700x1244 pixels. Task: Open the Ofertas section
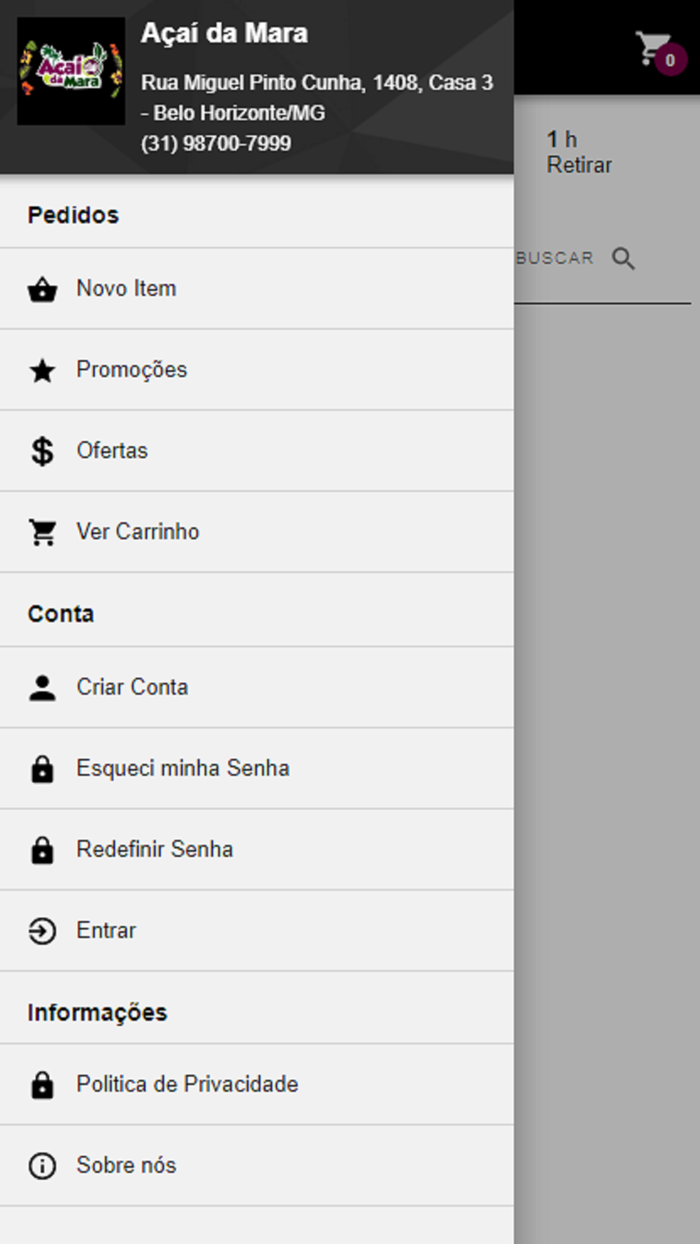tap(112, 451)
